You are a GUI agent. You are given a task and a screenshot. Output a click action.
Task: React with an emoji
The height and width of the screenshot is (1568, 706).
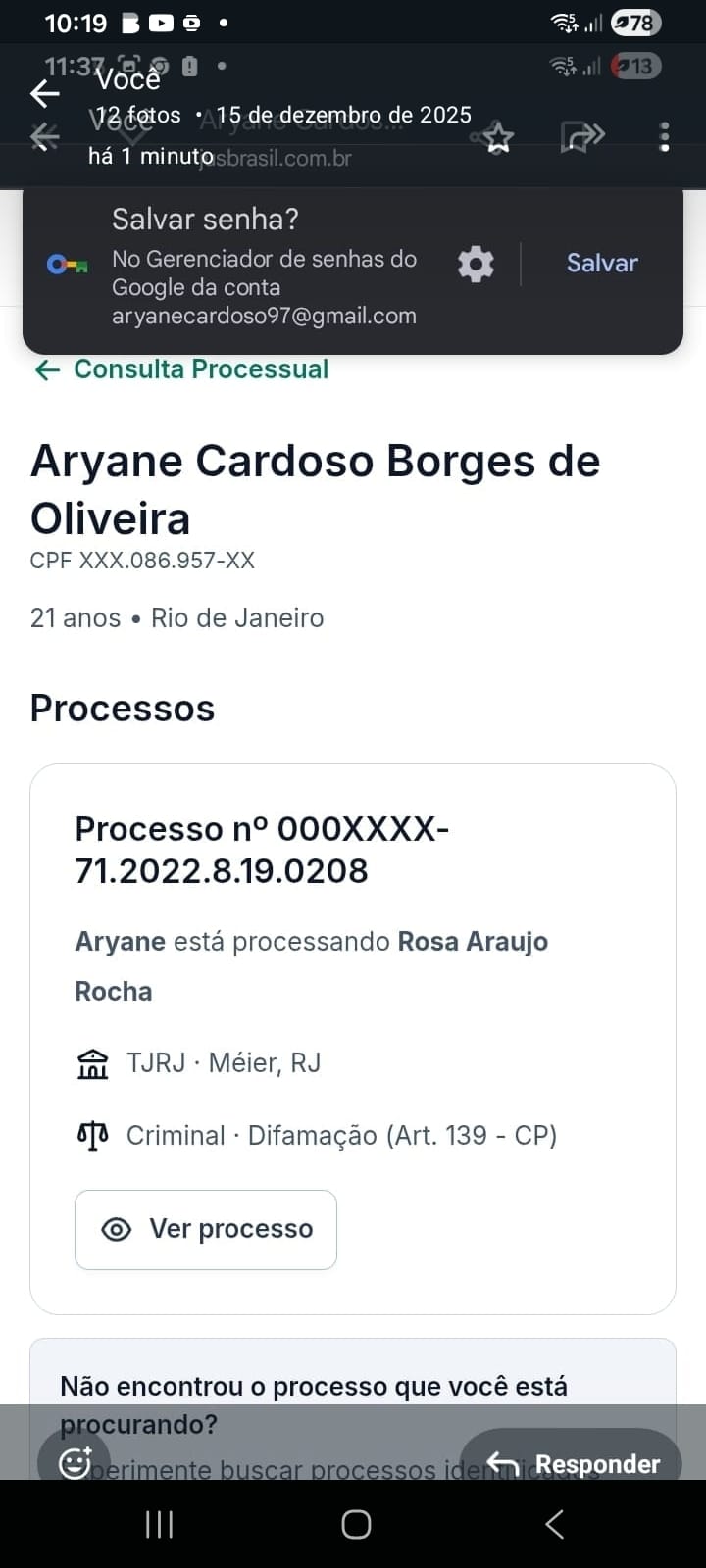coord(75,1462)
